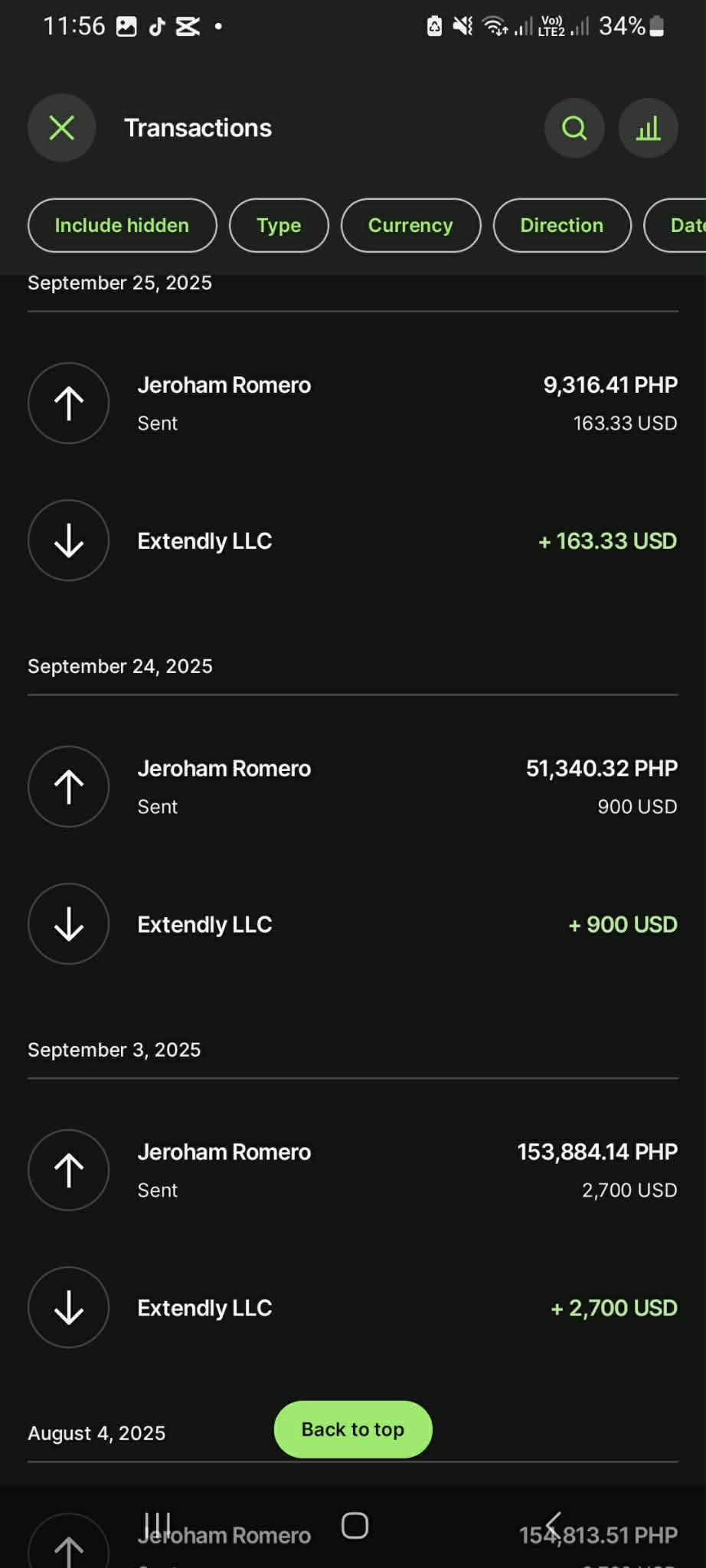View the +2,700 USD Extendly LLC payment
Viewport: 706px width, 1568px height.
pos(352,1308)
